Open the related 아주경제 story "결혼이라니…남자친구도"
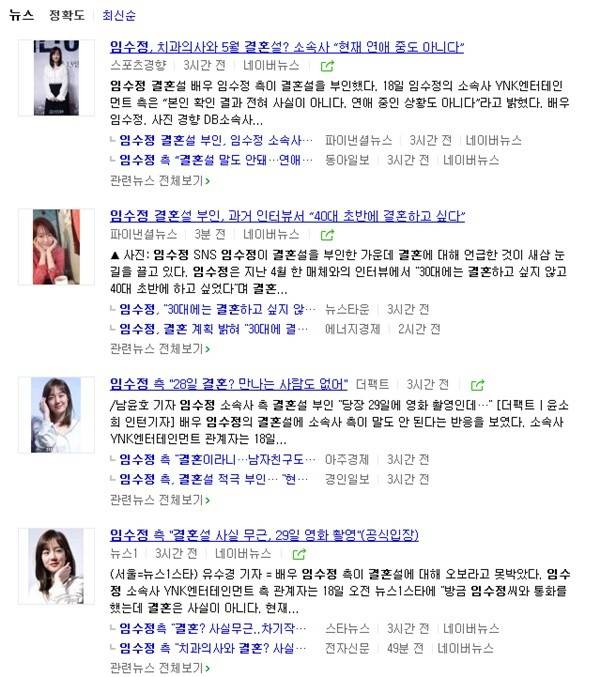 (x=211, y=460)
